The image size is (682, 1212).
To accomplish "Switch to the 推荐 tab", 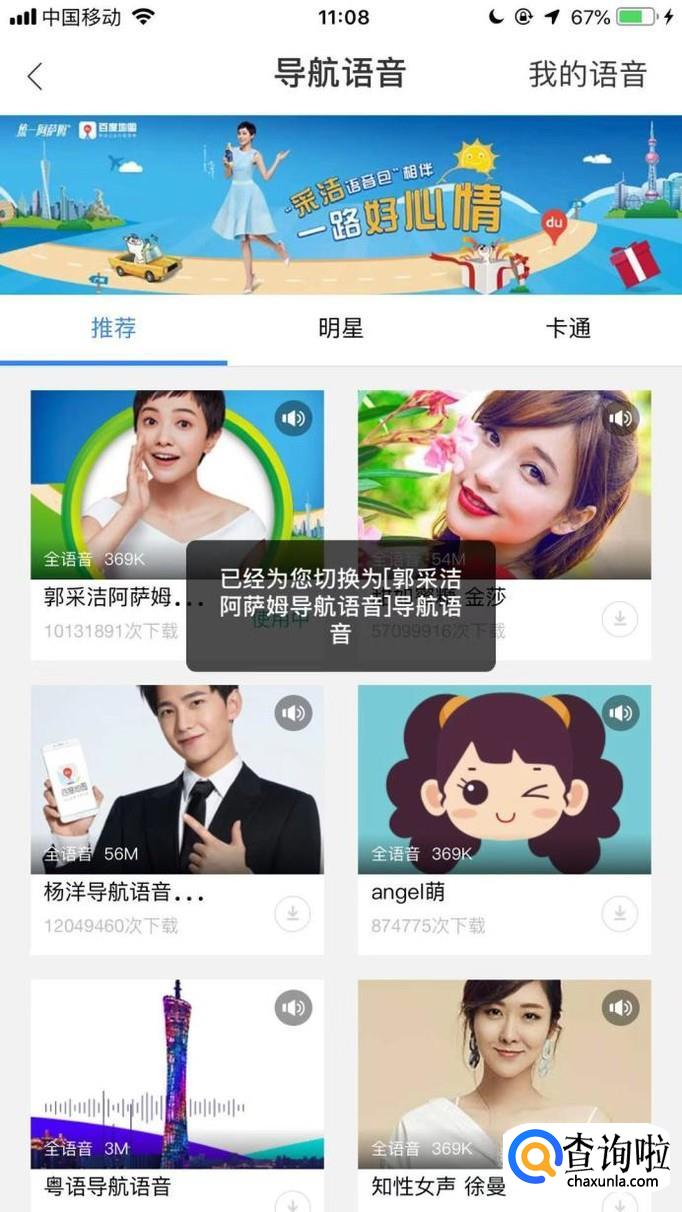I will pyautogui.click(x=113, y=328).
